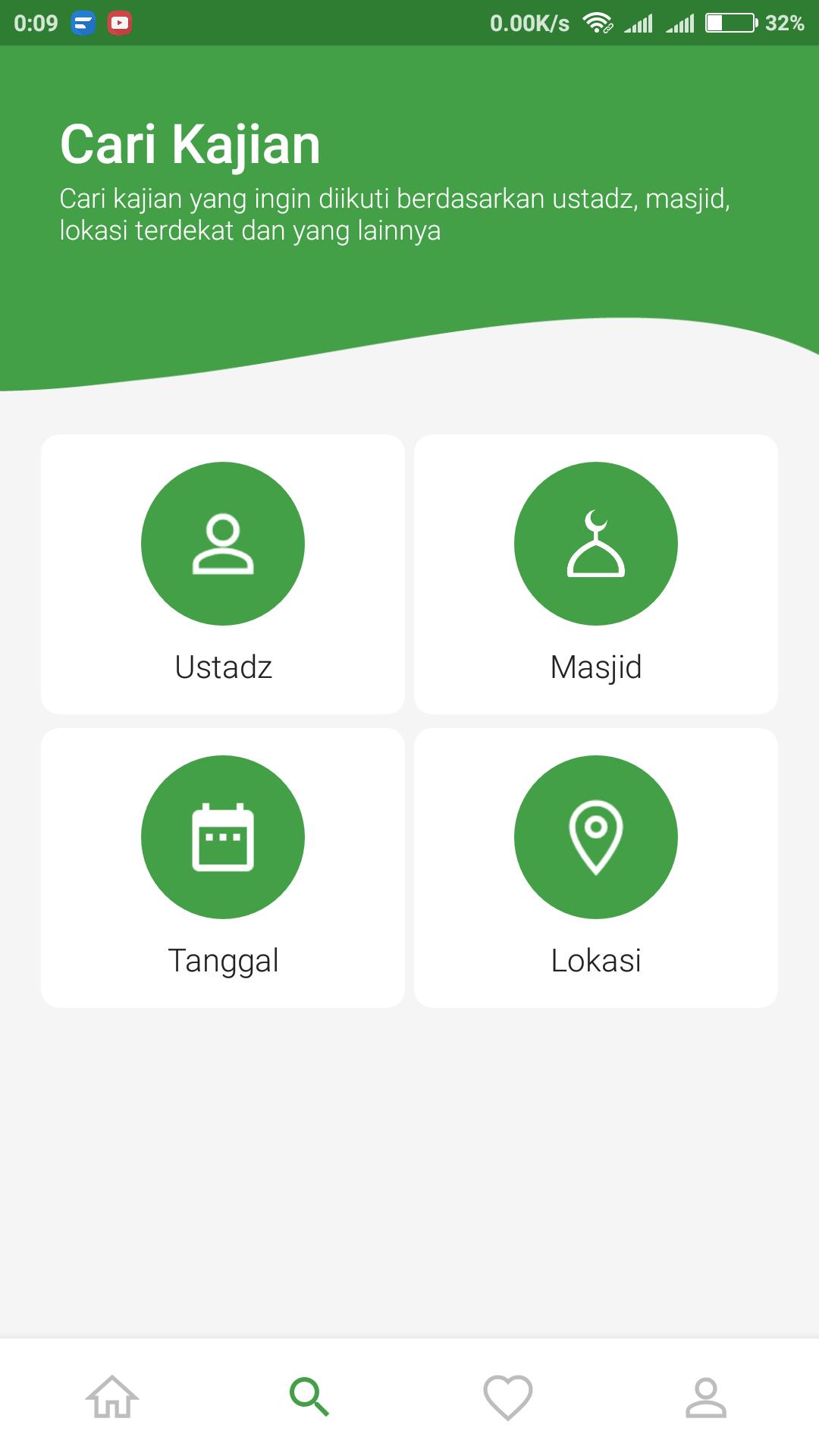The image size is (819, 1456).
Task: Tap the Masjid mosque icon
Action: click(596, 544)
